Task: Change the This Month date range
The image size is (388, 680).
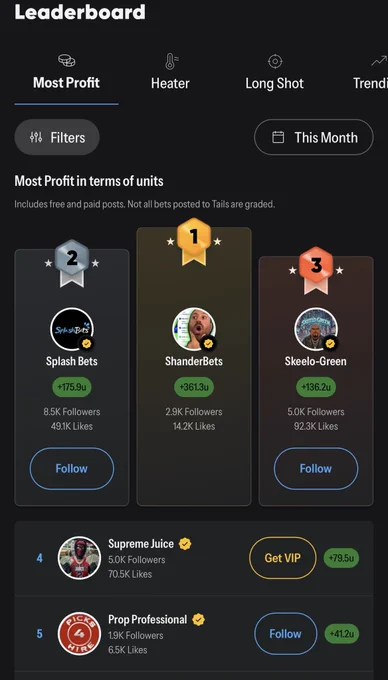Action: click(313, 137)
